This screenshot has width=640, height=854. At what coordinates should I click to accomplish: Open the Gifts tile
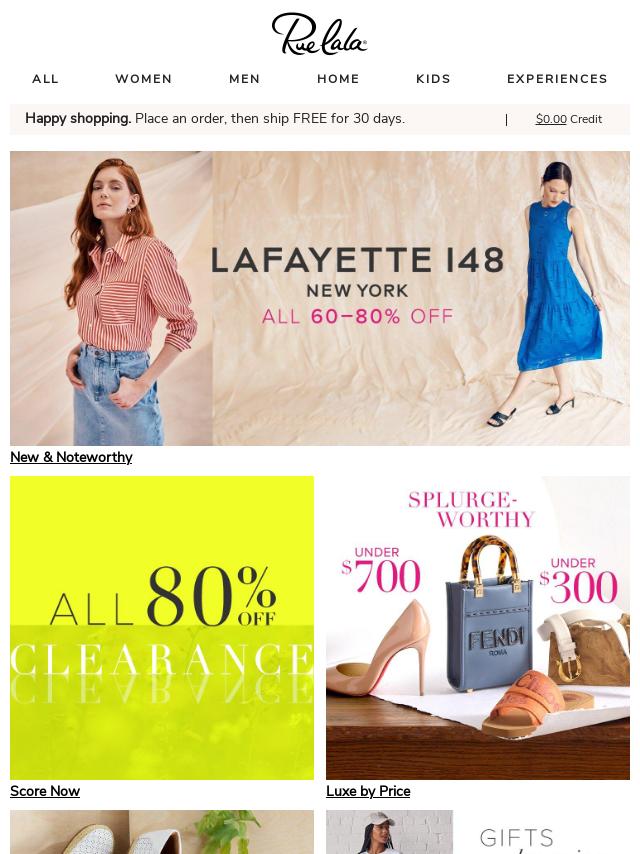(x=478, y=833)
